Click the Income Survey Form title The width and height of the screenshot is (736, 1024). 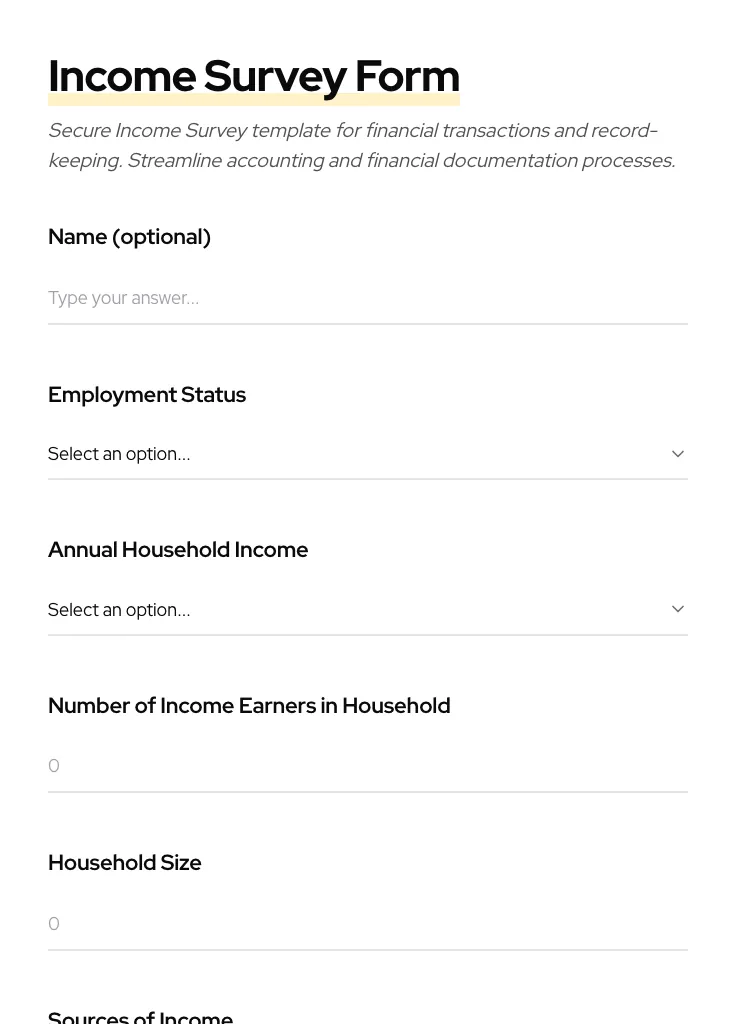point(254,76)
